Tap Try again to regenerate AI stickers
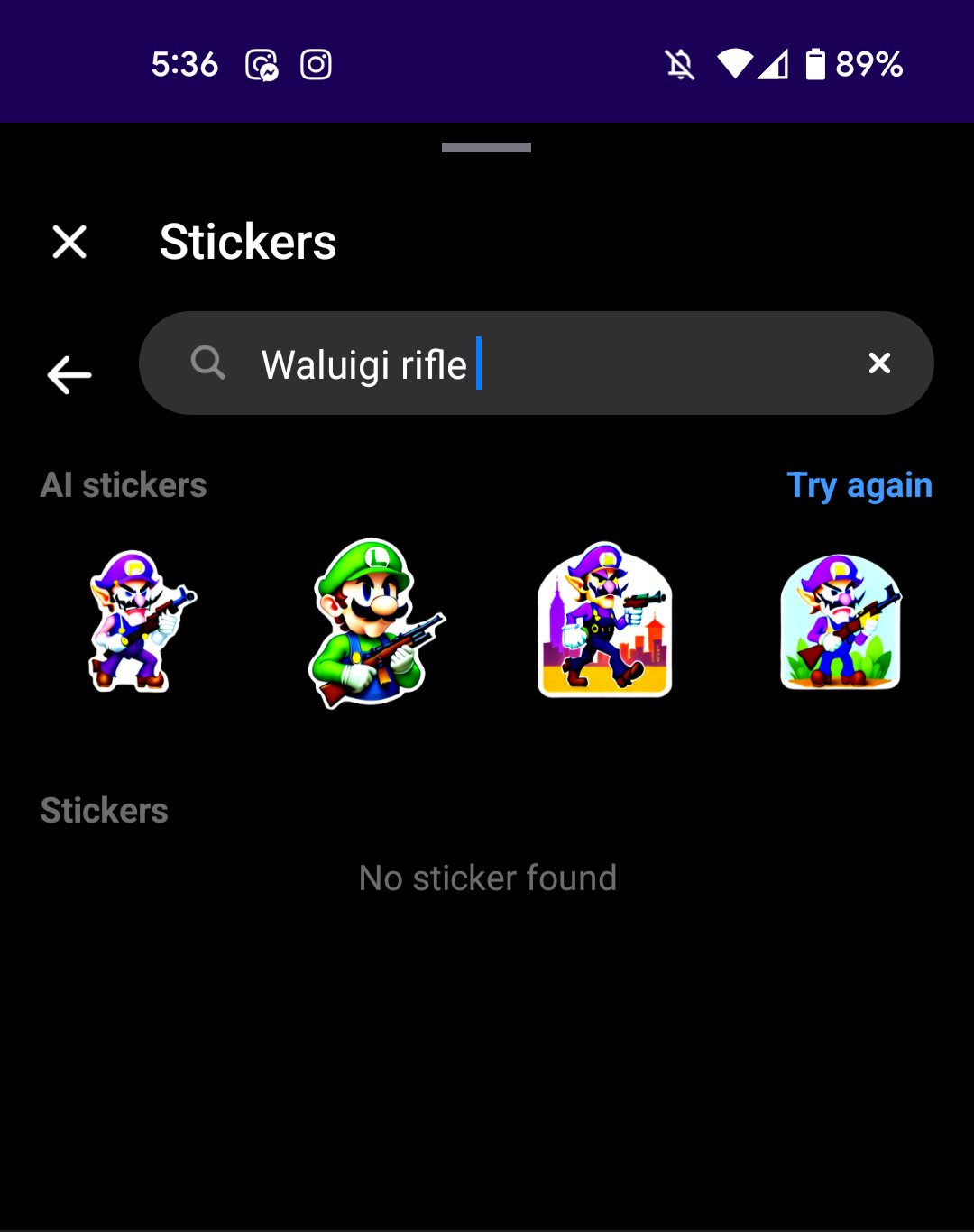This screenshot has height=1232, width=974. point(859,485)
